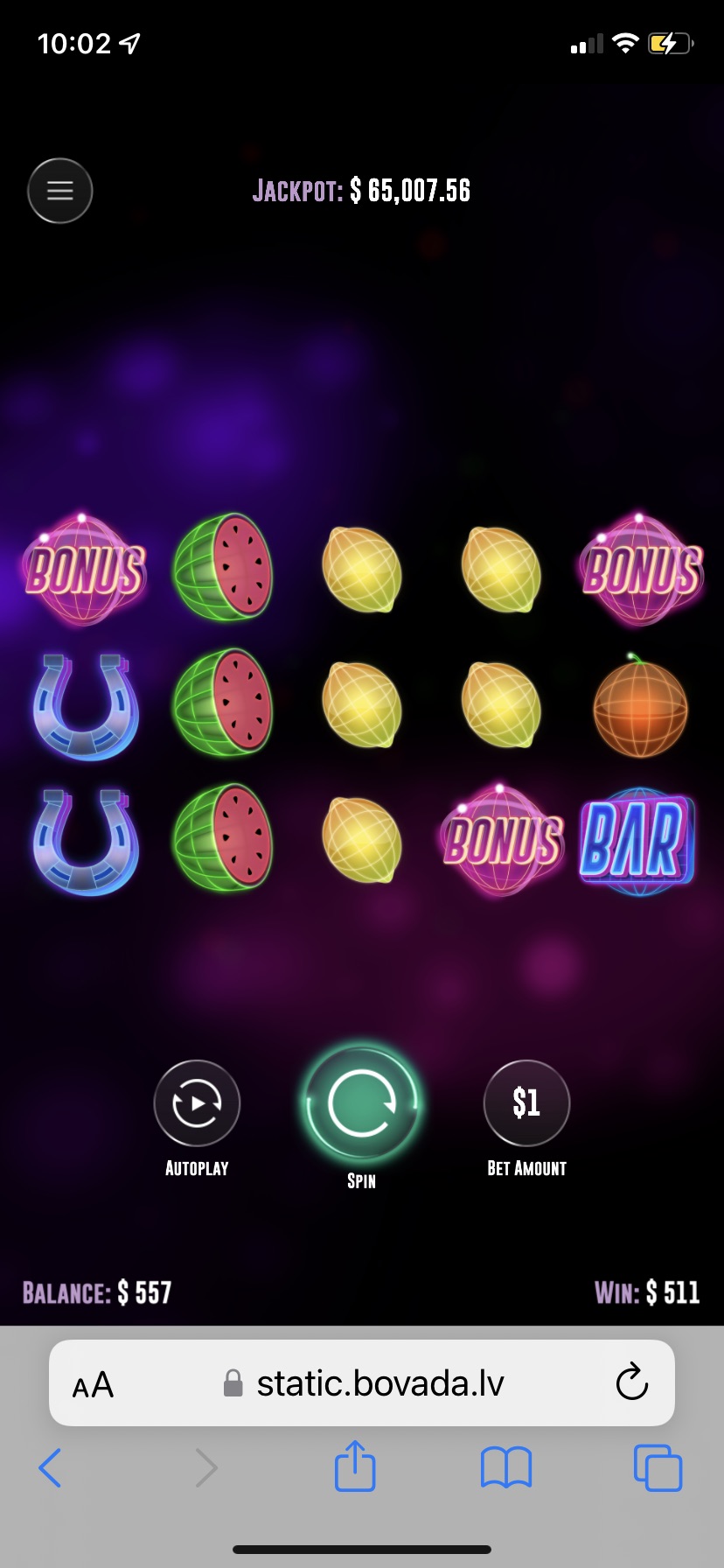Change the $1 bet amount
The image size is (724, 1568).
[x=526, y=1103]
